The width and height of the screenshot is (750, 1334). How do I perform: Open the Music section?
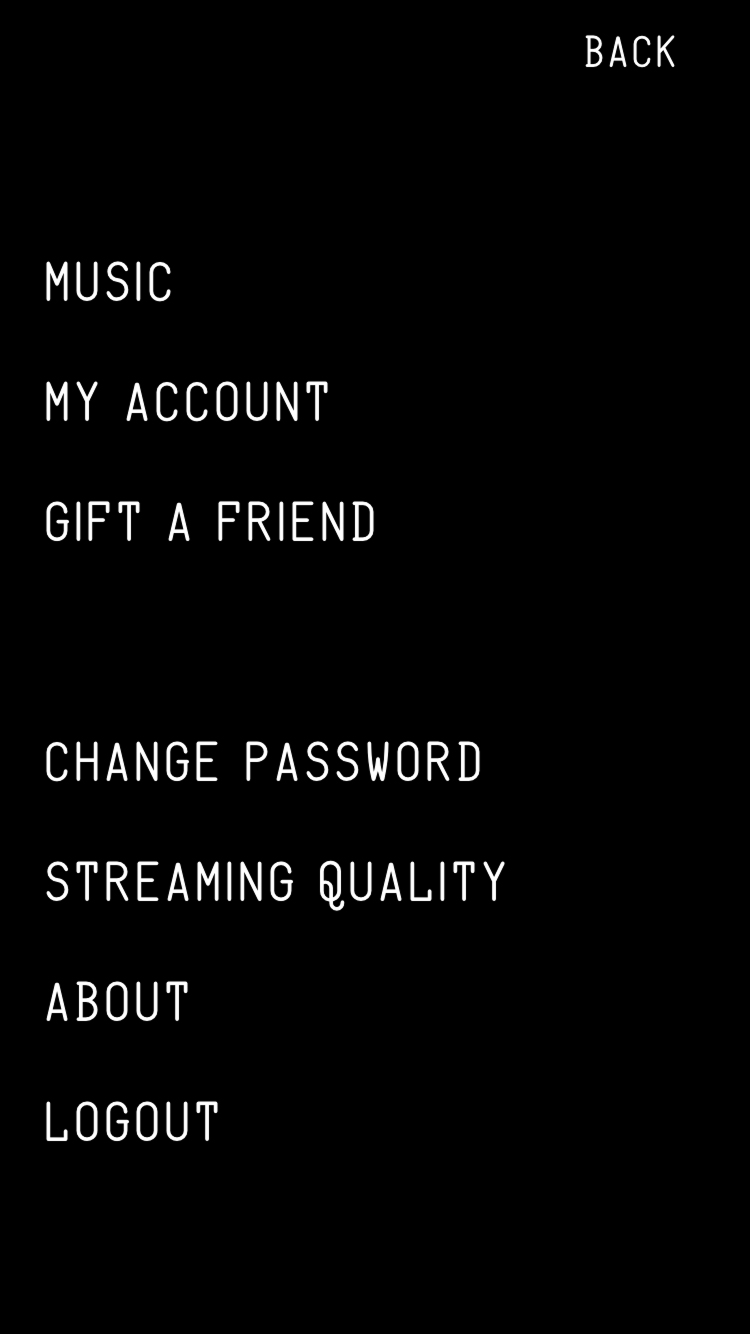pos(109,282)
